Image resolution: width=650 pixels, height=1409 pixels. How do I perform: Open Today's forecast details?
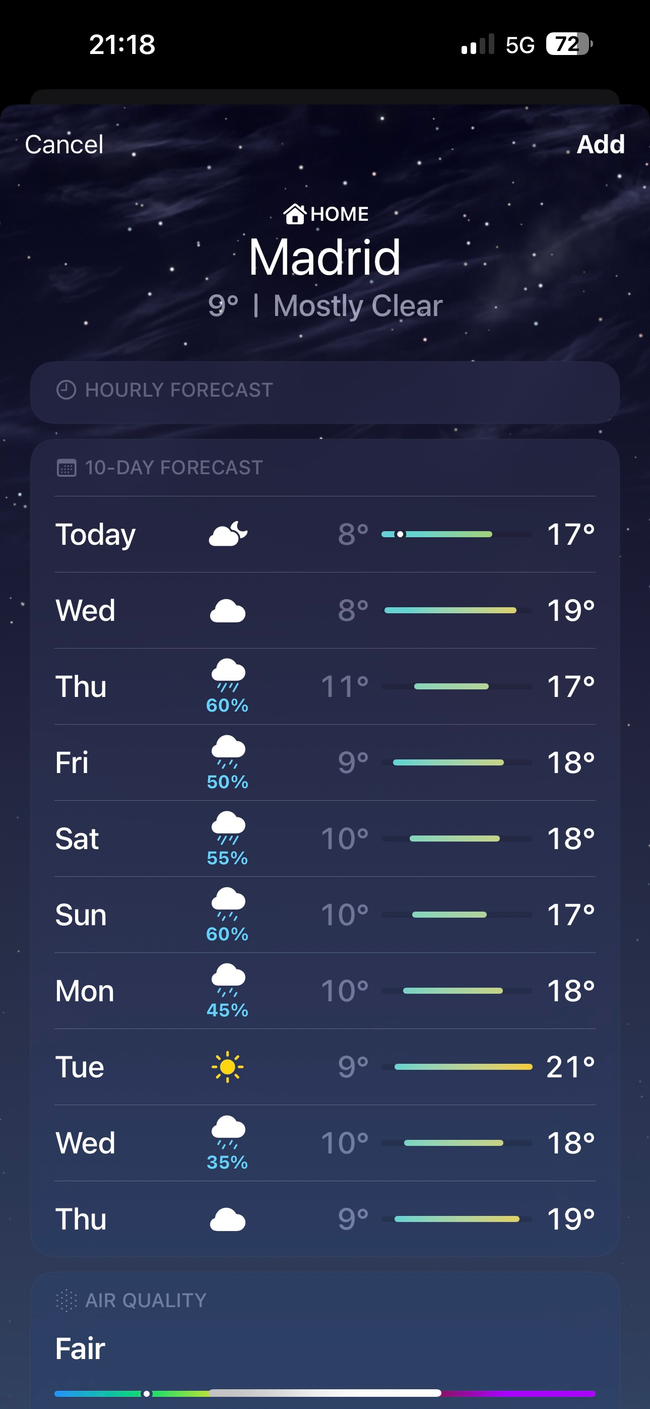pyautogui.click(x=325, y=535)
